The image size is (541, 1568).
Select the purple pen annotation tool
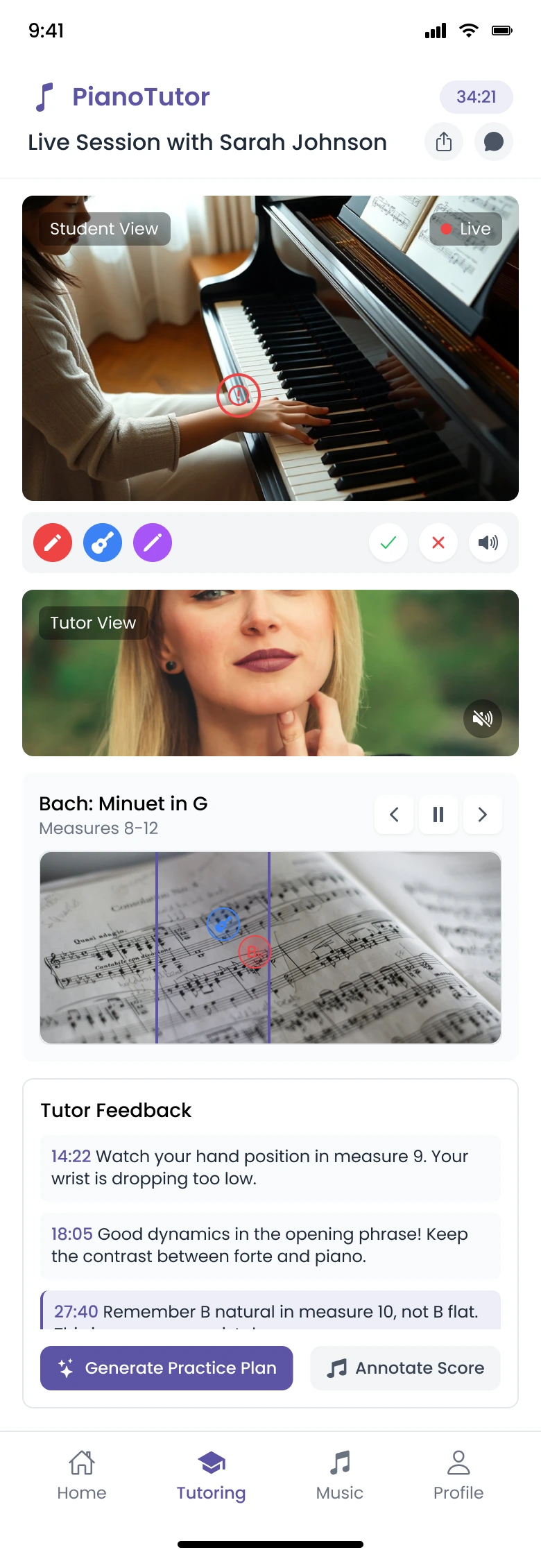[x=153, y=543]
